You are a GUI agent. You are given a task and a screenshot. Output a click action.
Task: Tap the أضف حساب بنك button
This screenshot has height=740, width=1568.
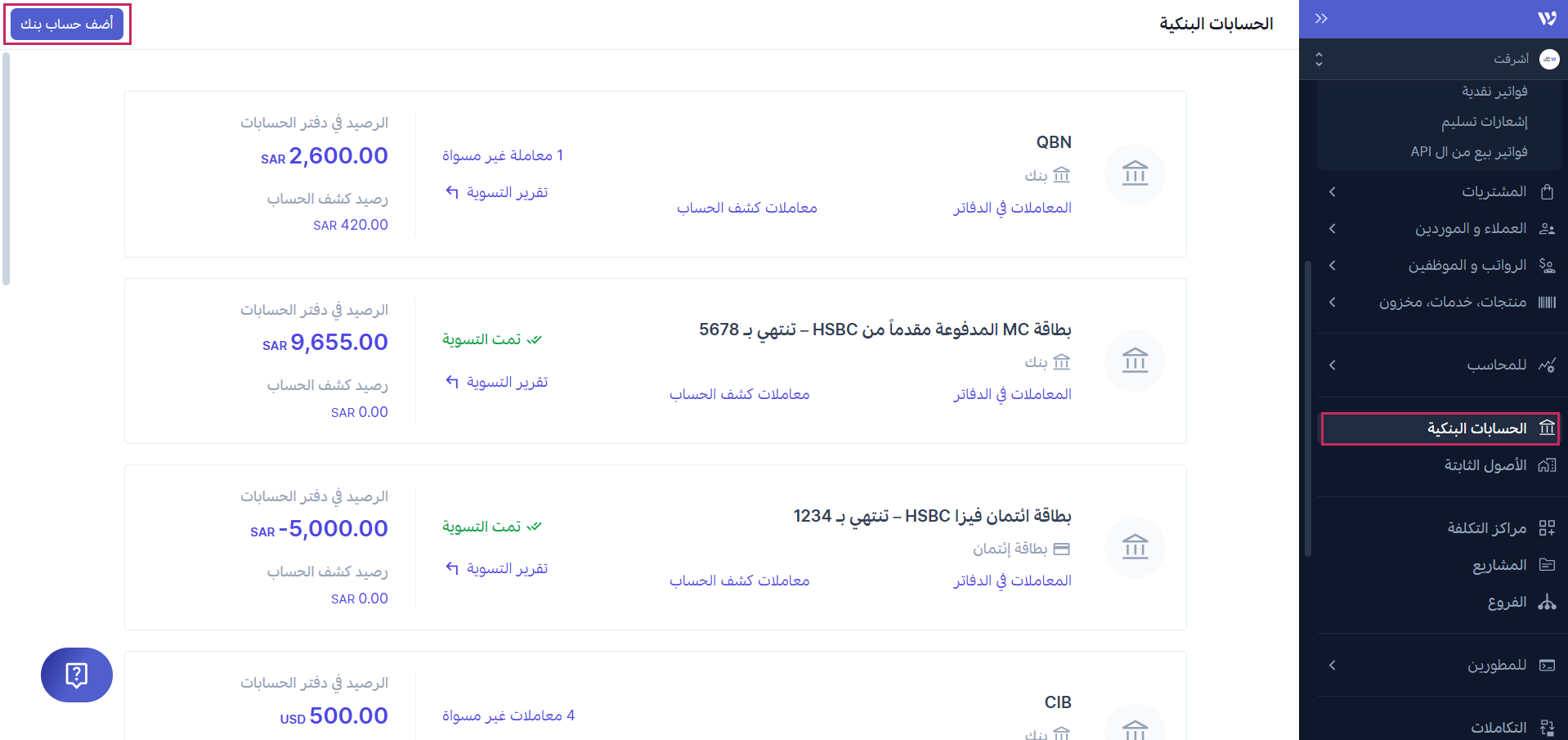(66, 24)
